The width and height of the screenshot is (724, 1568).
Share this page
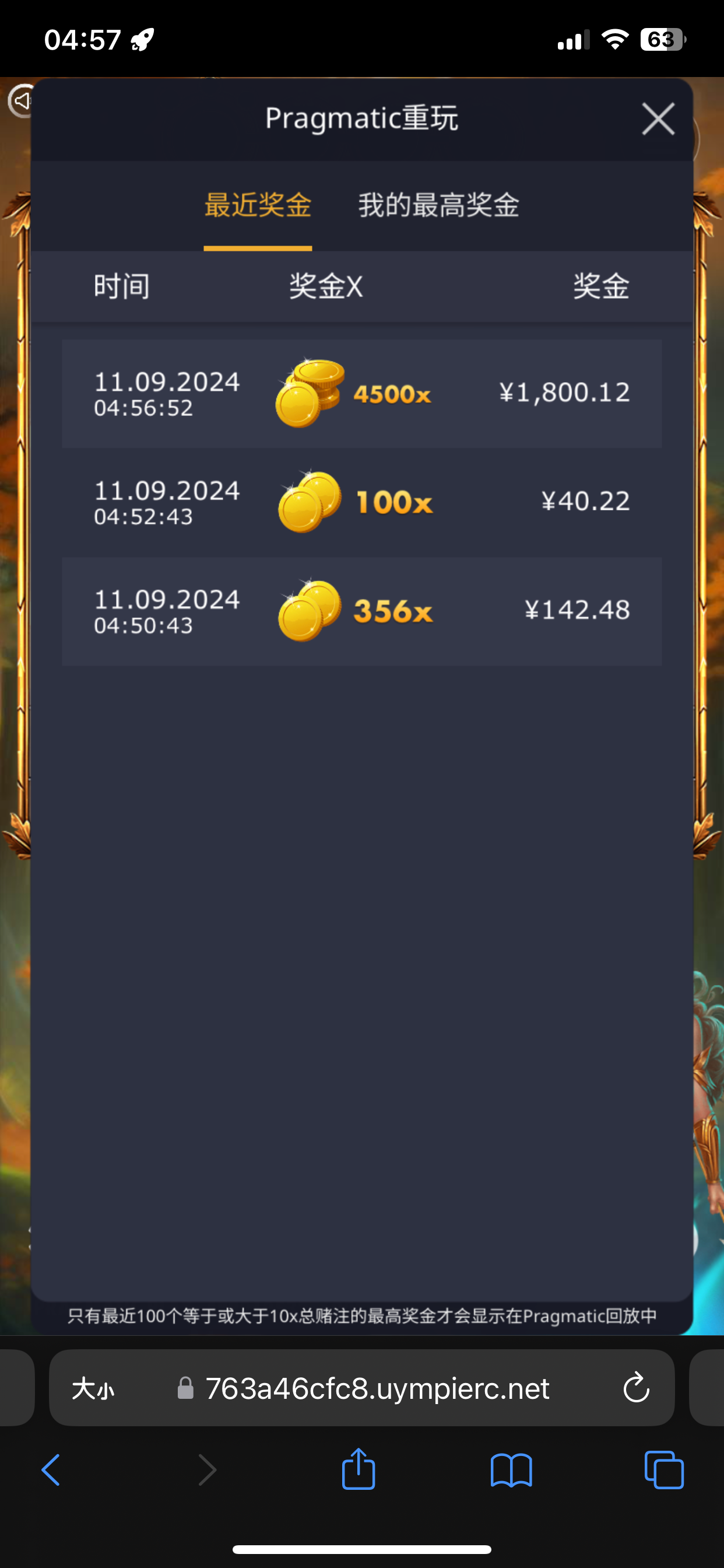359,1469
